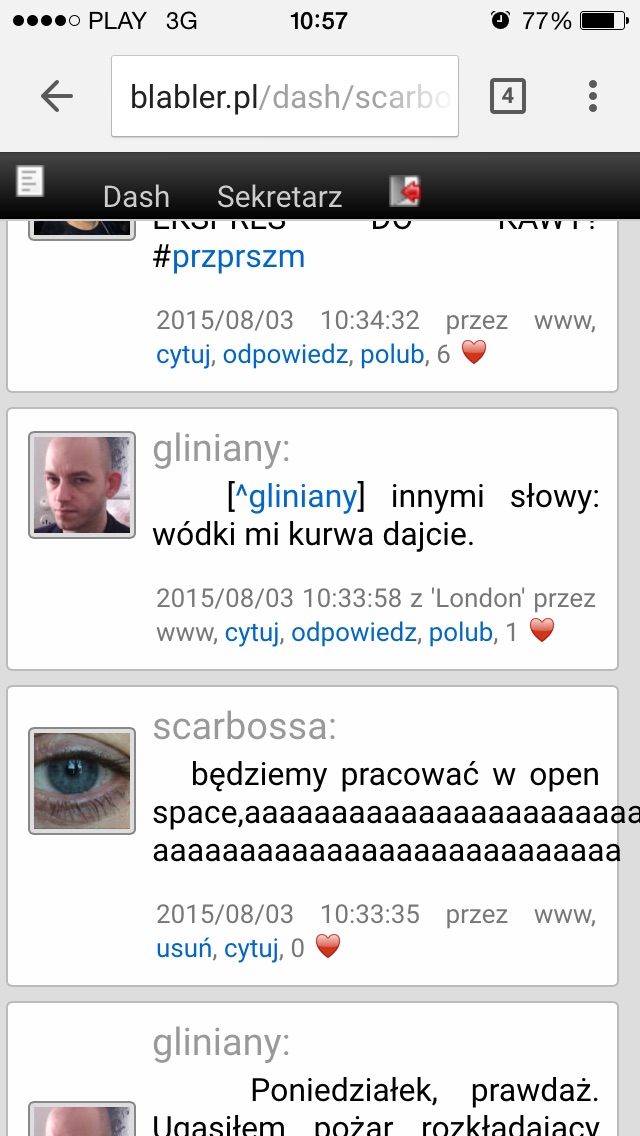Screen dimensions: 640x1136
Task: Open gliniany's avatar on the wódki post
Action: (82, 485)
